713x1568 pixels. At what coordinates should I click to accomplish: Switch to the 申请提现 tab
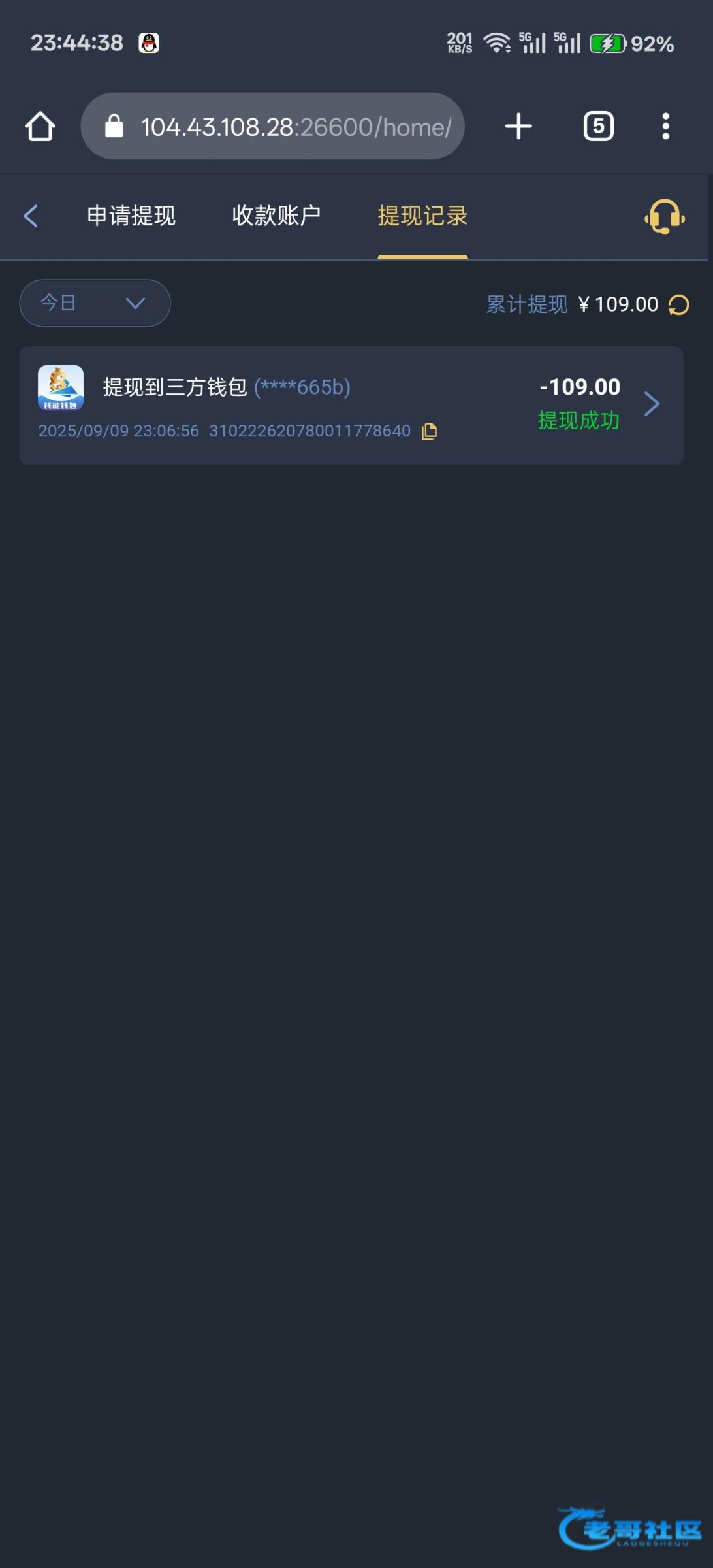click(x=131, y=216)
